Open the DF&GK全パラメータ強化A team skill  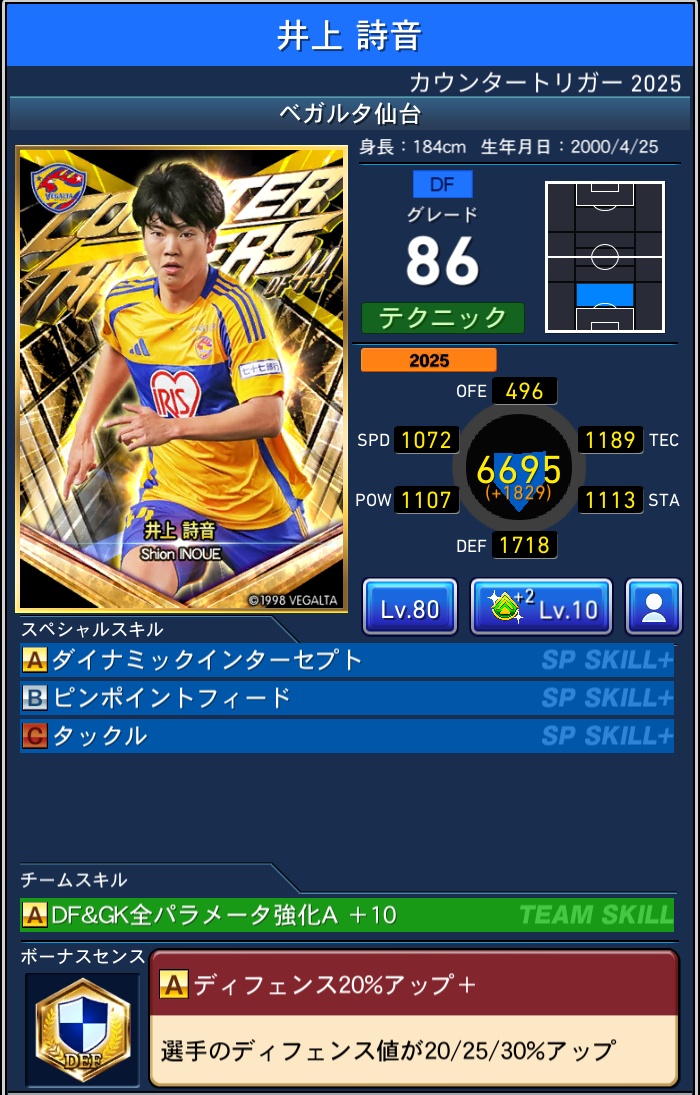pyautogui.click(x=346, y=914)
